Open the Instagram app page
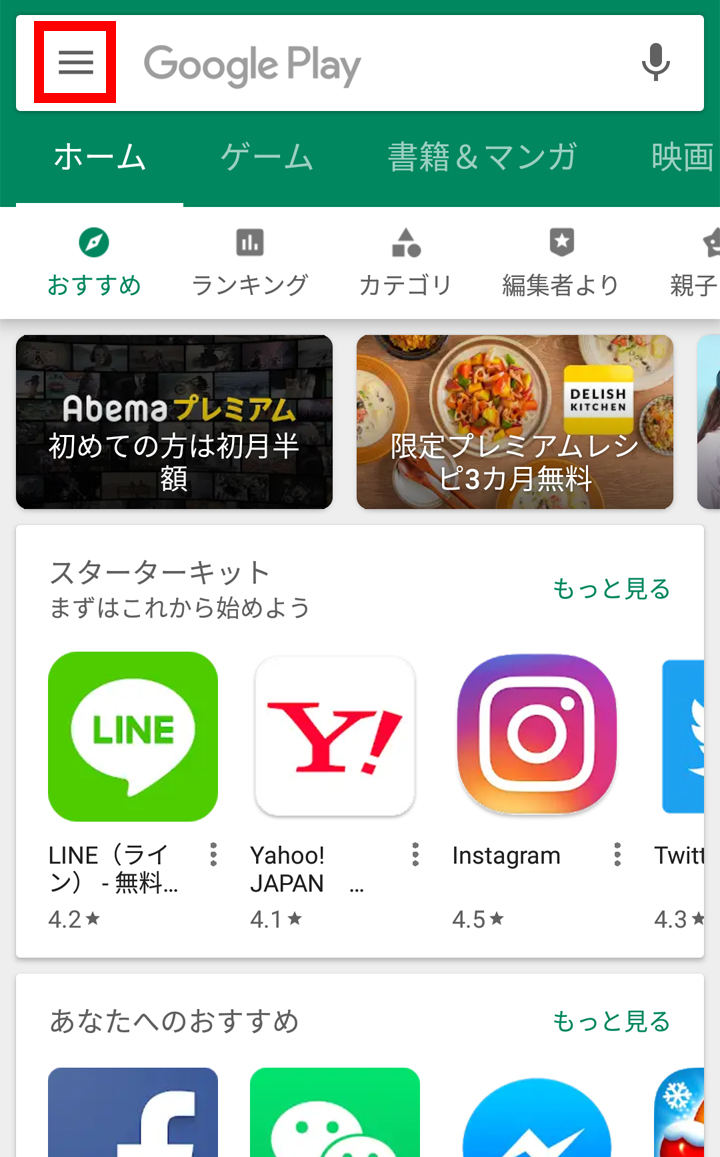Viewport: 720px width, 1157px height. (x=537, y=737)
